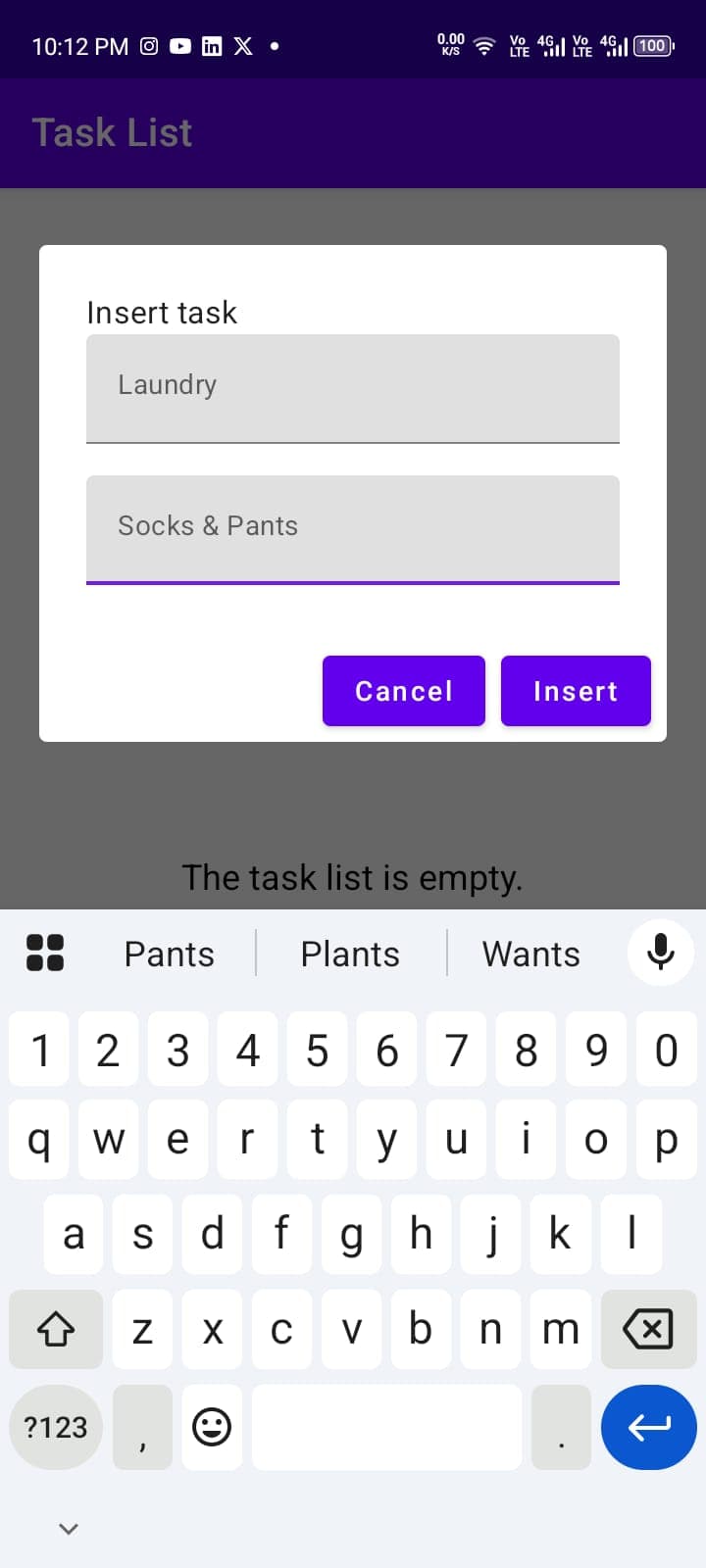
Task: Tap the X notification icon
Action: tap(242, 45)
